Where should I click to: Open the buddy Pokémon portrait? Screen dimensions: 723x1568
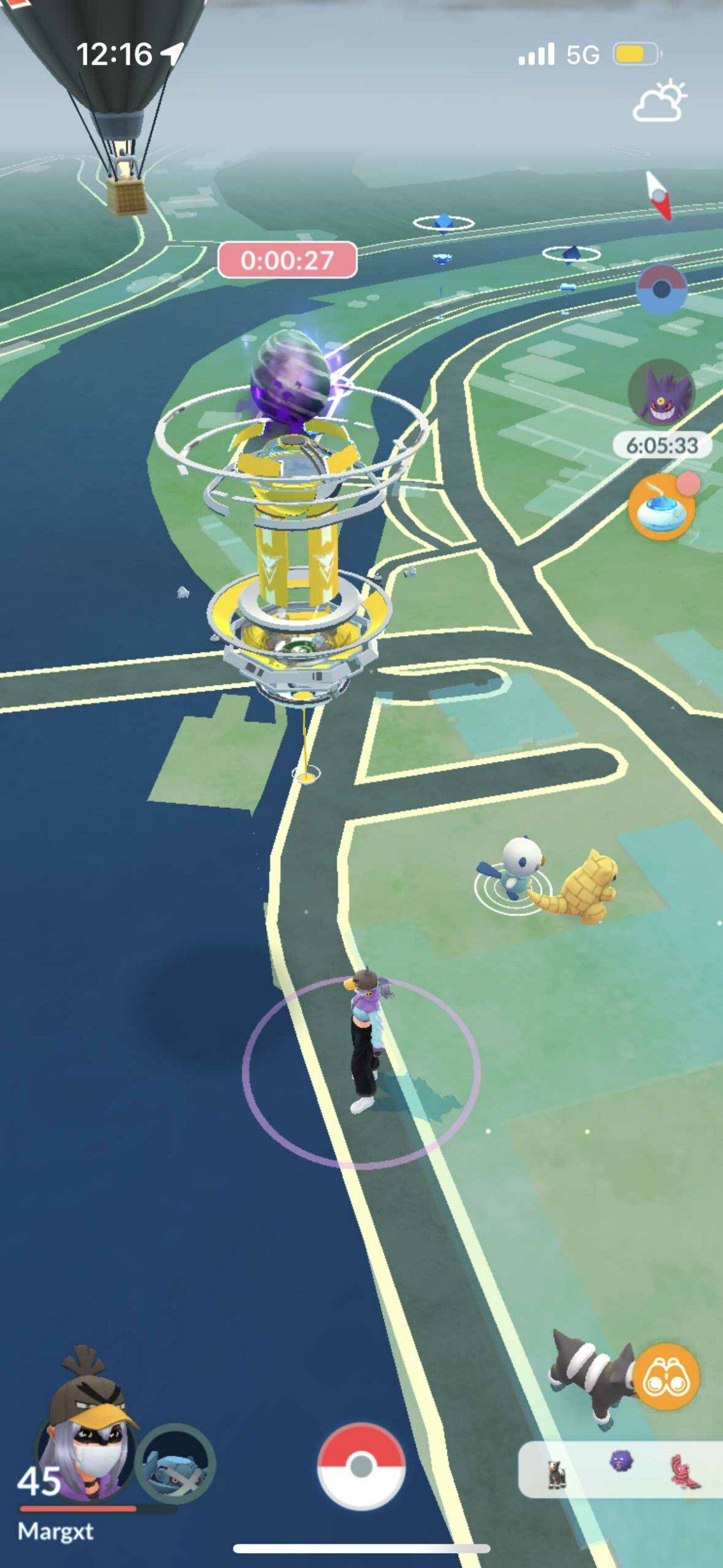click(x=175, y=1465)
